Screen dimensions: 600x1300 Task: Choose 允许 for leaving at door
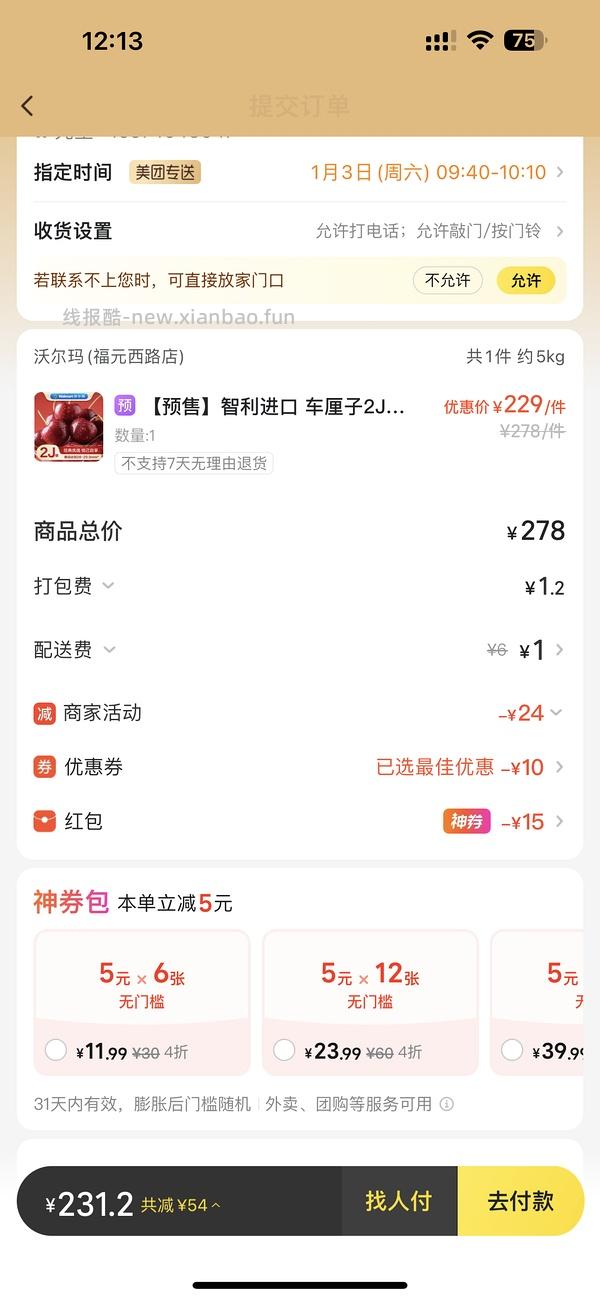click(526, 281)
